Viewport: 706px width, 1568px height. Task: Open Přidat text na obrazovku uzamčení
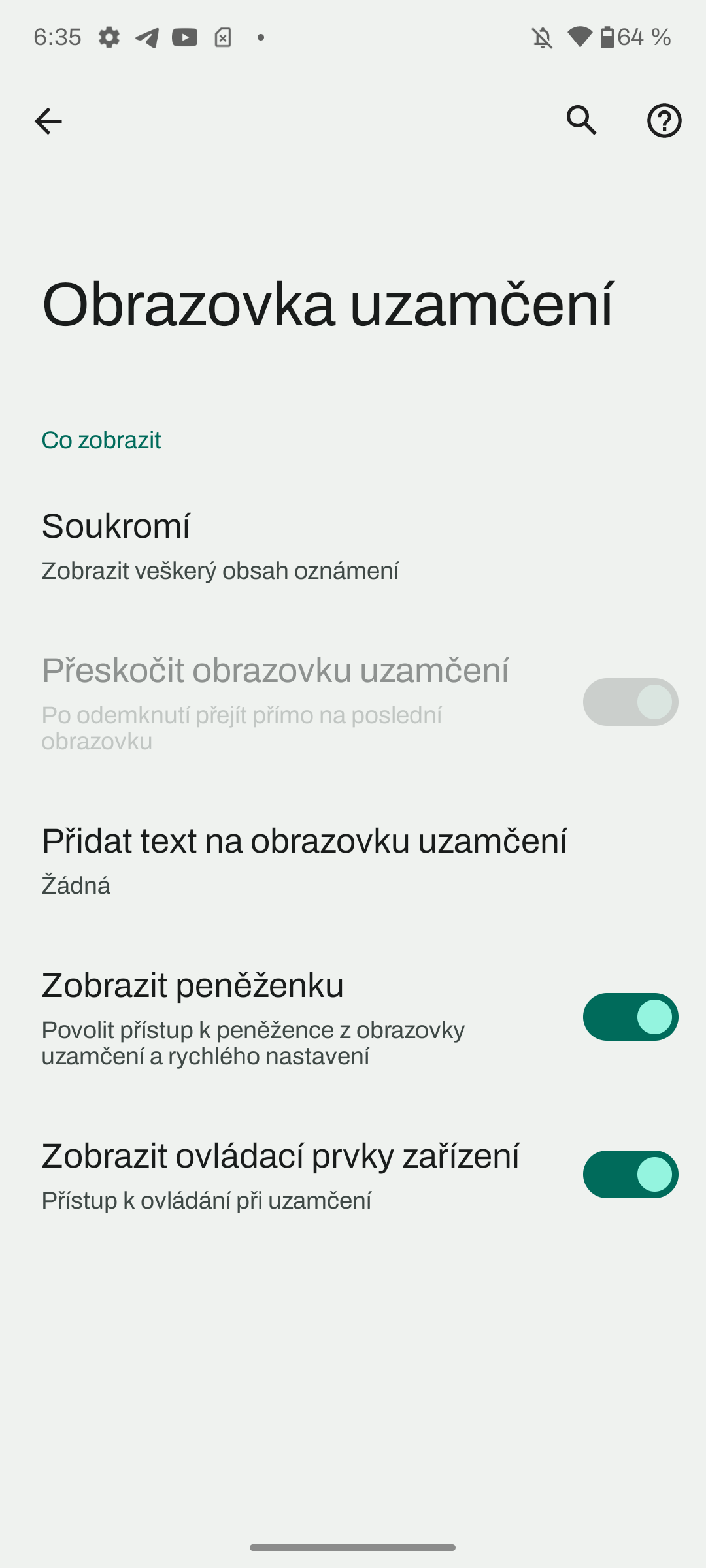304,860
